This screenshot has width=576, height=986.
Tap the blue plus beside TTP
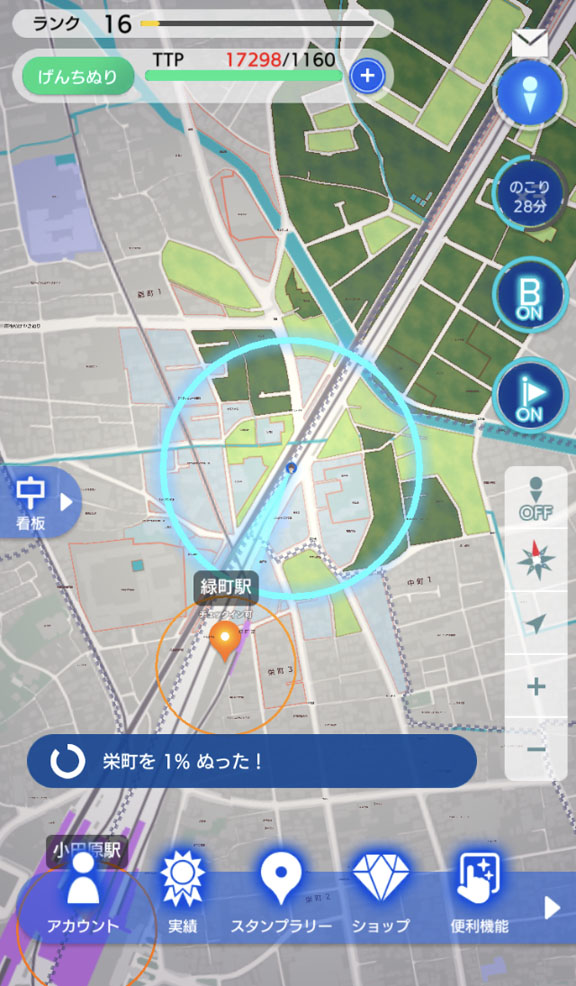[367, 77]
